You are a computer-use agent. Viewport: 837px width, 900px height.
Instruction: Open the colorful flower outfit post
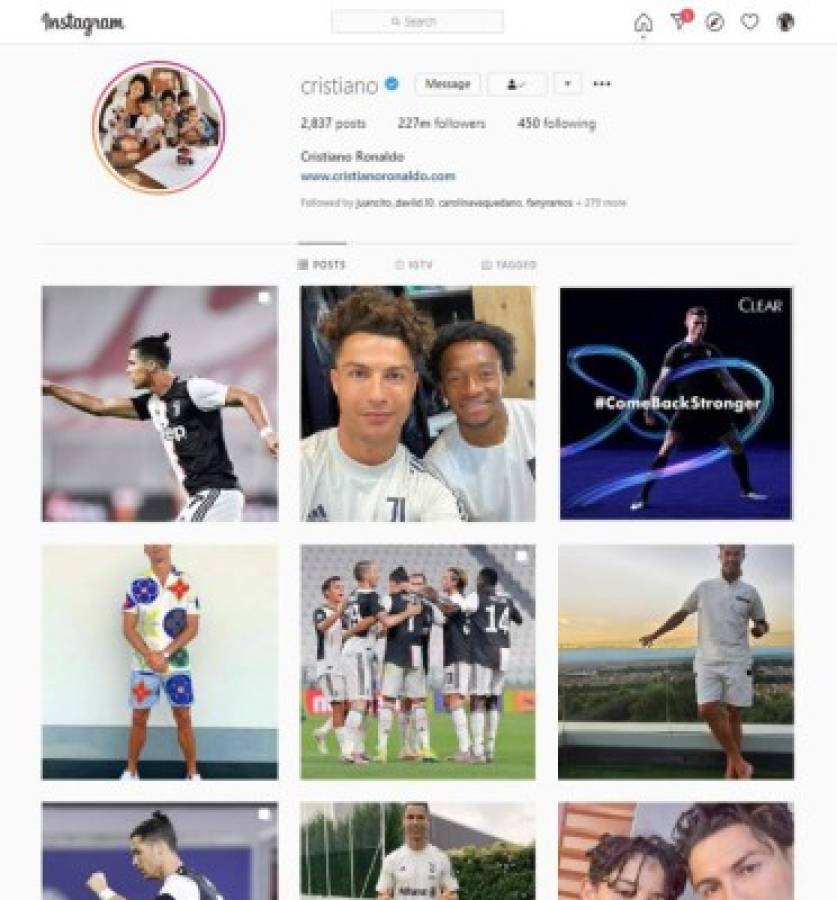coord(160,661)
